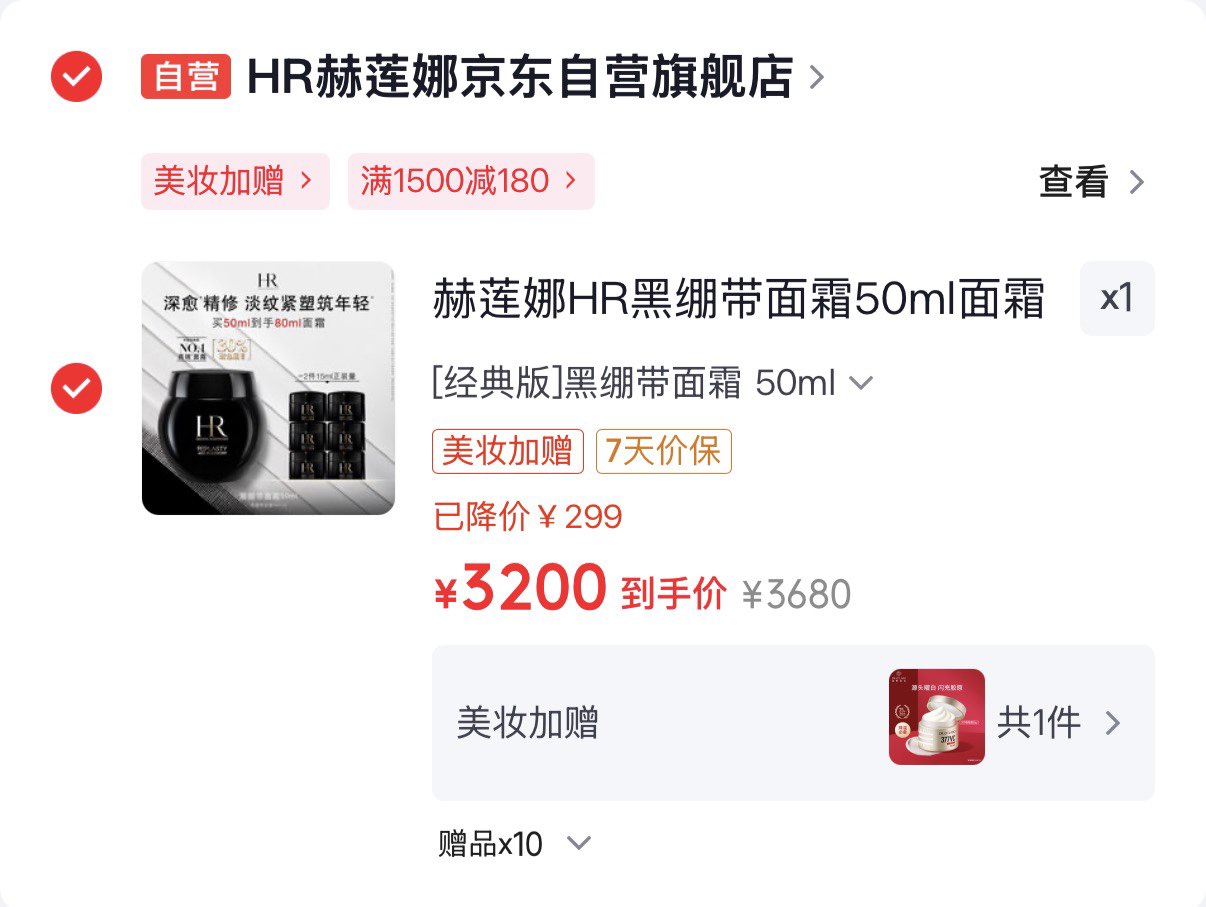1206x907 pixels.
Task: Uncheck the HR赫莲娜 store checkbox
Action: [x=76, y=76]
